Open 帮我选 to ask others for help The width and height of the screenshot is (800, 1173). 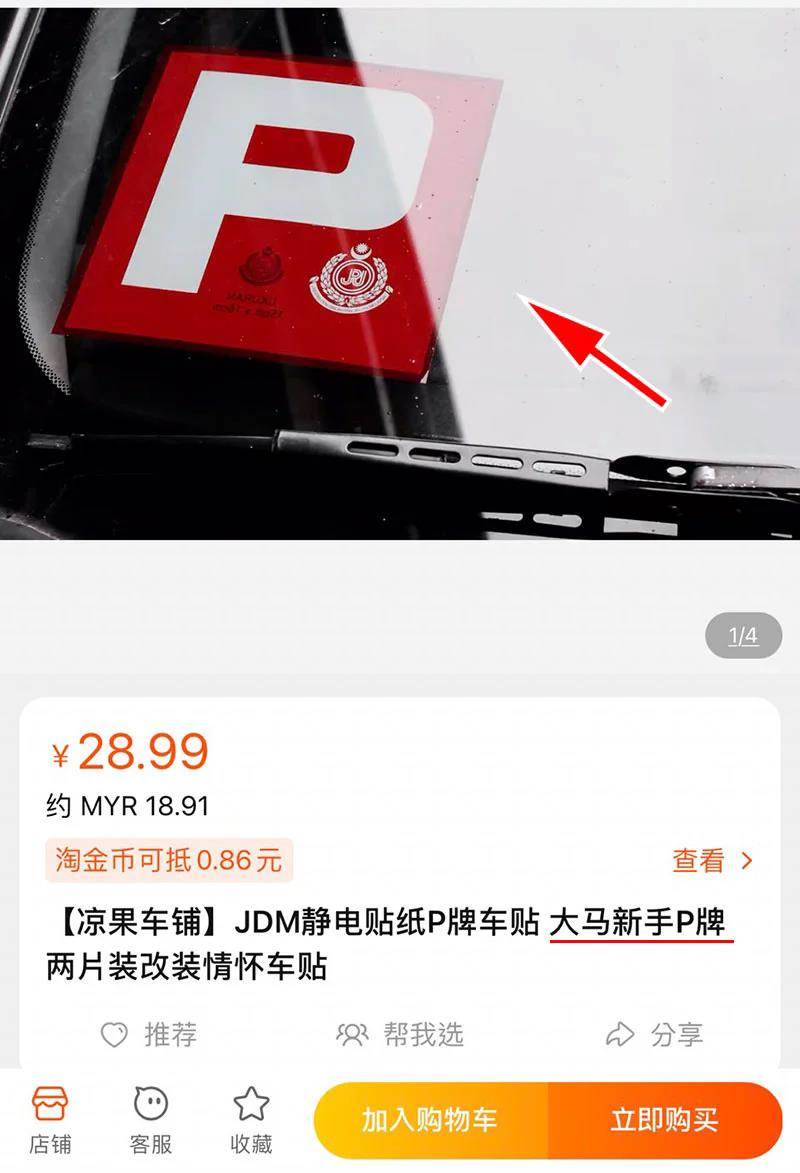click(400, 1035)
